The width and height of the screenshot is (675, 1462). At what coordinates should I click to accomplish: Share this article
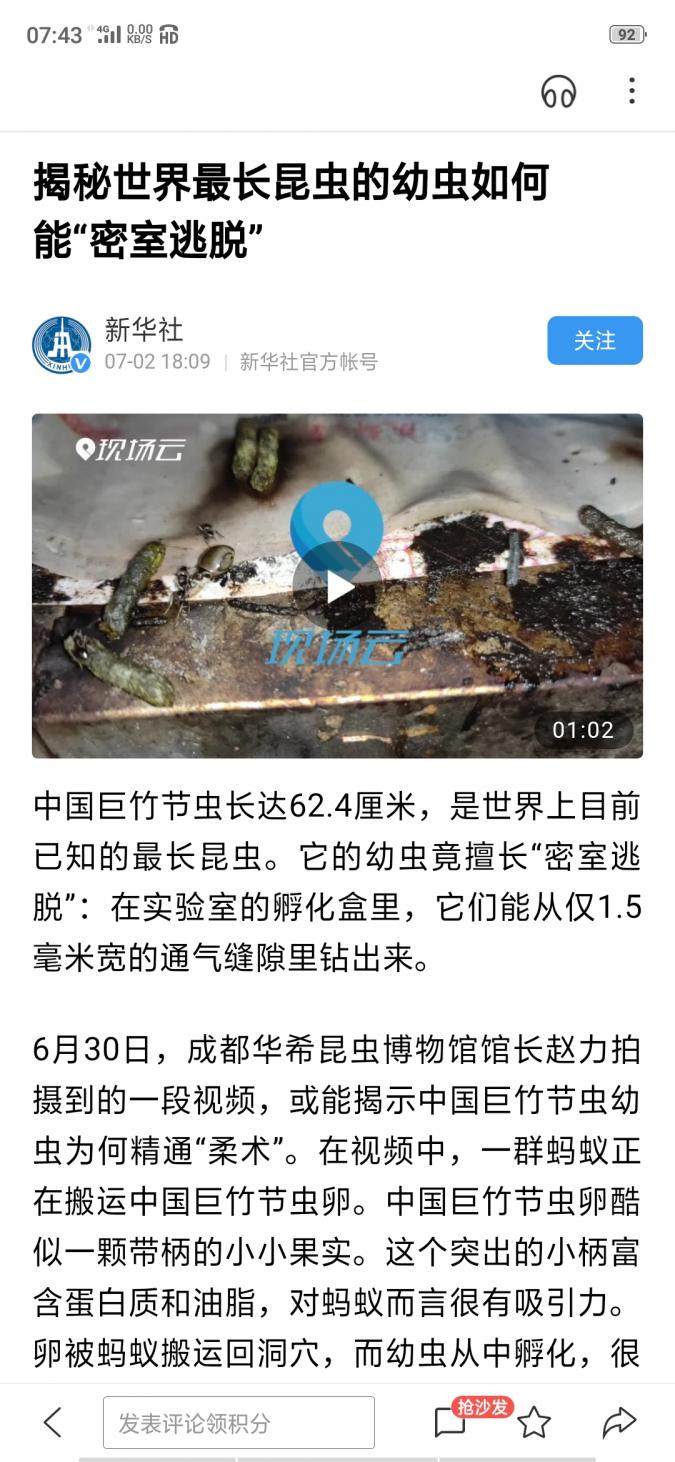click(x=619, y=1422)
